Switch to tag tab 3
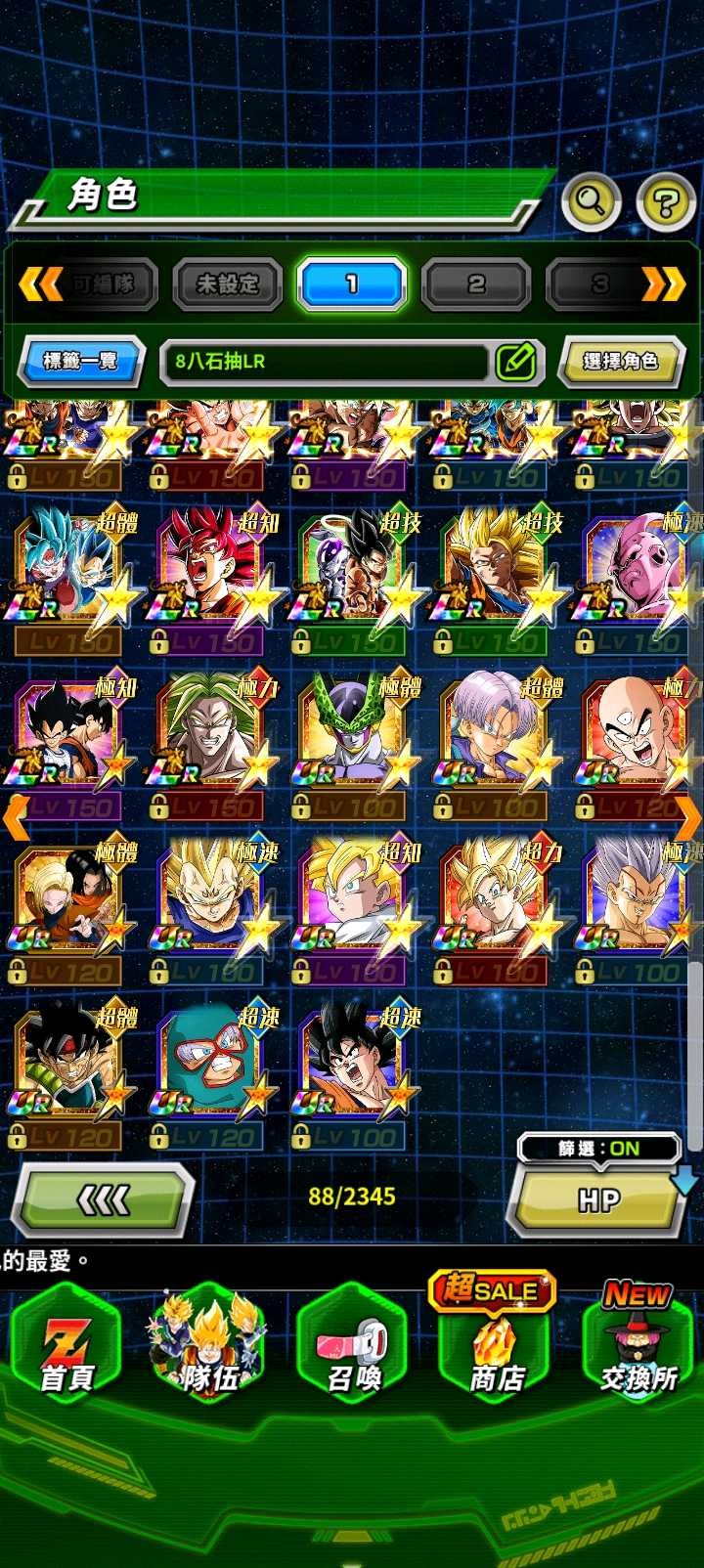 coord(598,284)
